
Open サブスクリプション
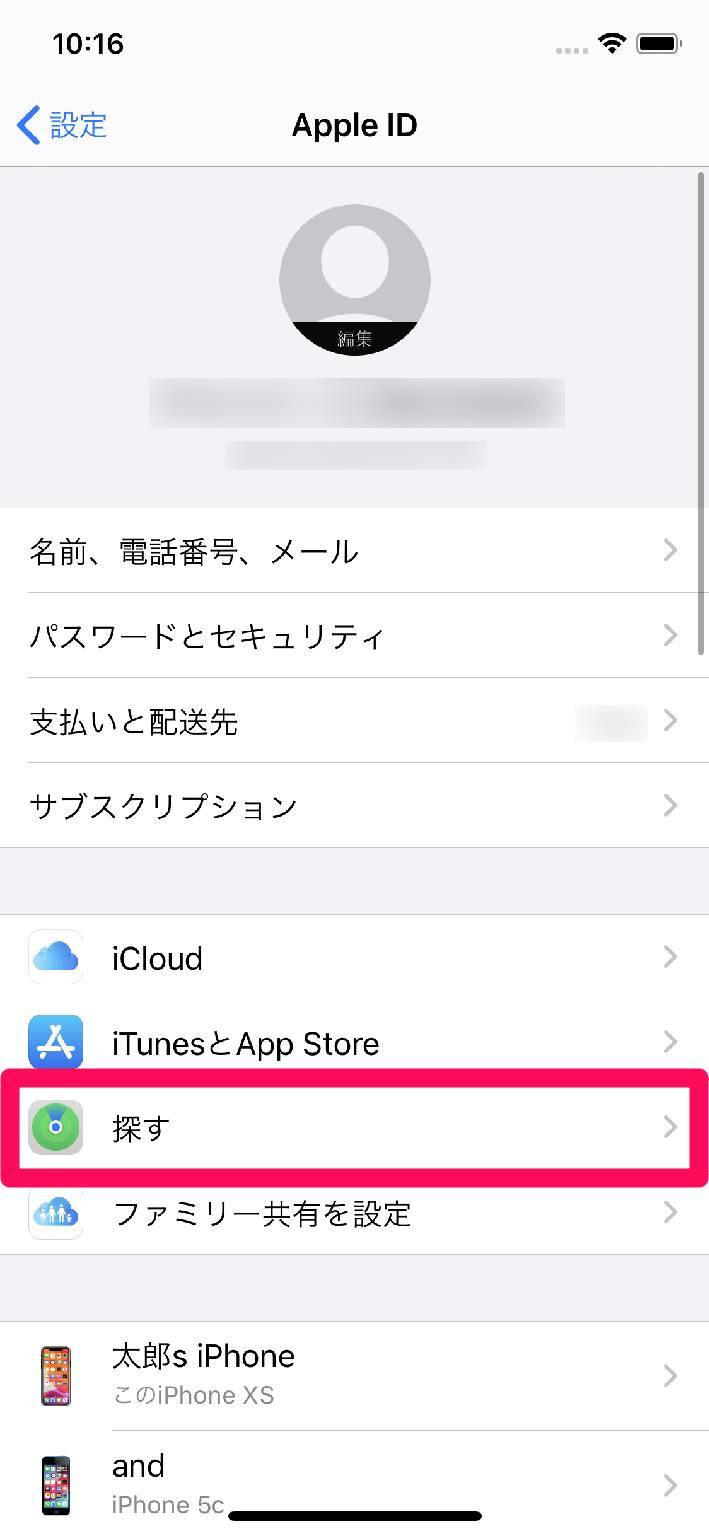coord(354,806)
